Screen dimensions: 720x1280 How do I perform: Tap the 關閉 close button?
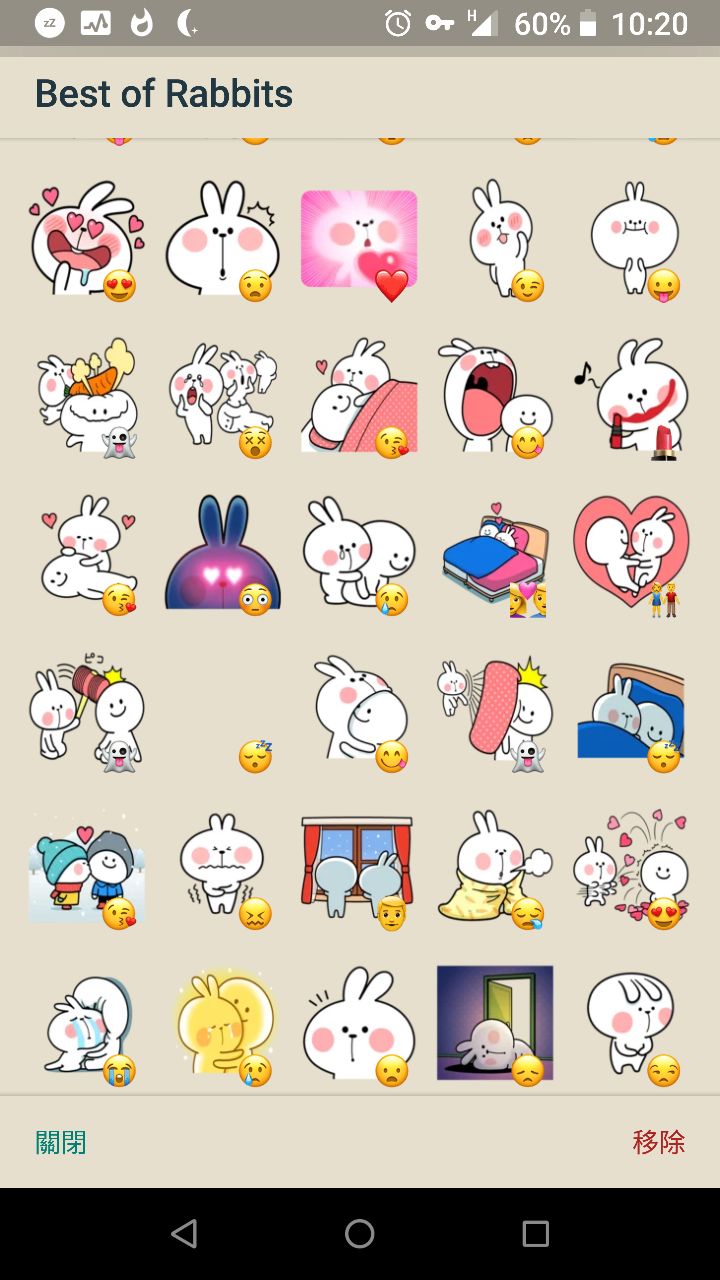click(61, 1142)
